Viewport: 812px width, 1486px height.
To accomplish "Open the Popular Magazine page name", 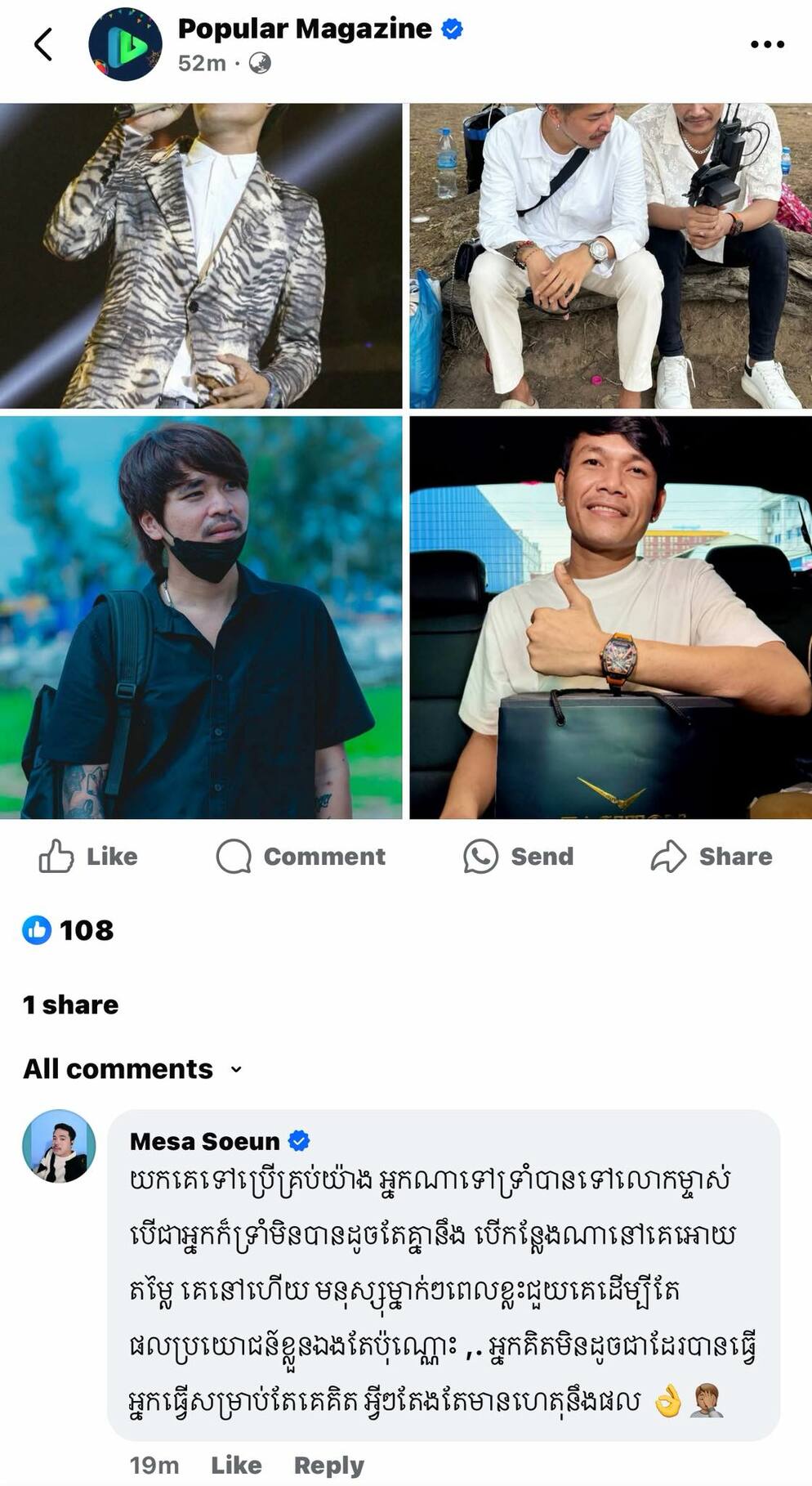I will (x=304, y=29).
